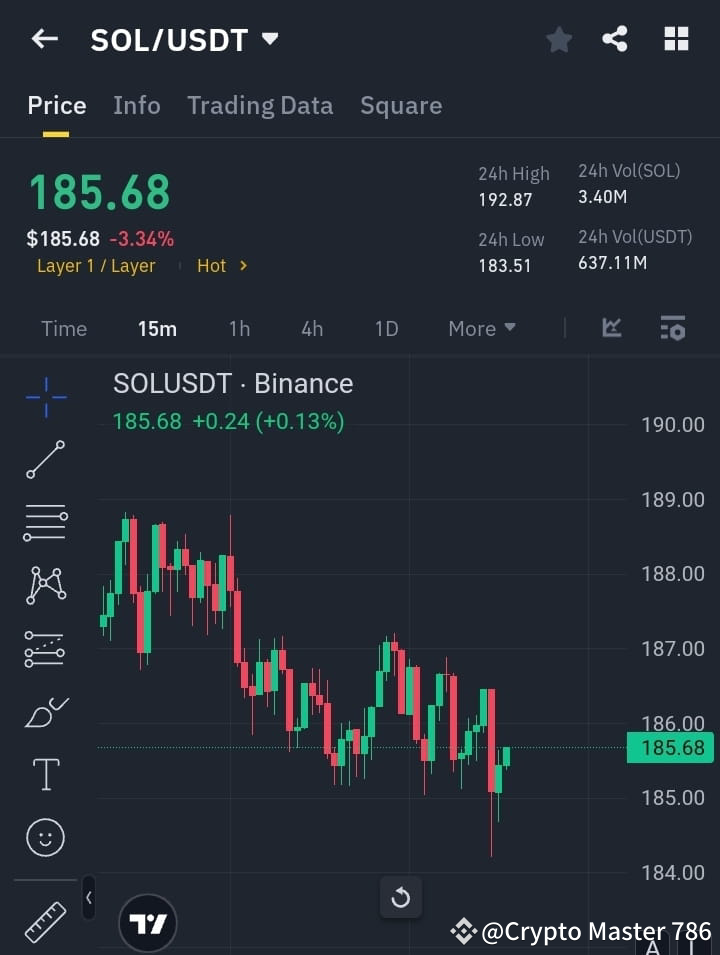Open the horizontal lines drawing tool

tap(45, 523)
